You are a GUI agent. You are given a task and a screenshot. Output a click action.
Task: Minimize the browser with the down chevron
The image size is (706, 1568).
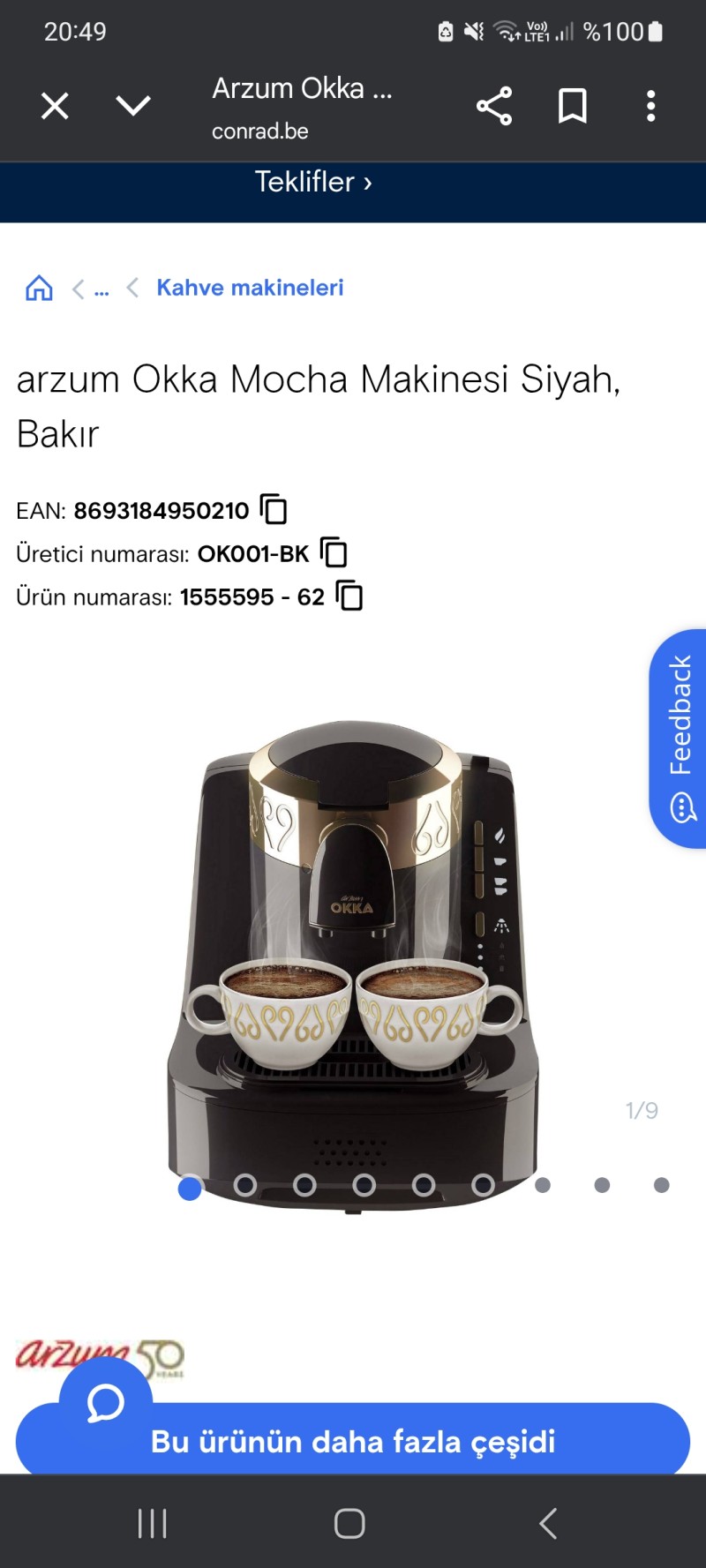tap(133, 107)
